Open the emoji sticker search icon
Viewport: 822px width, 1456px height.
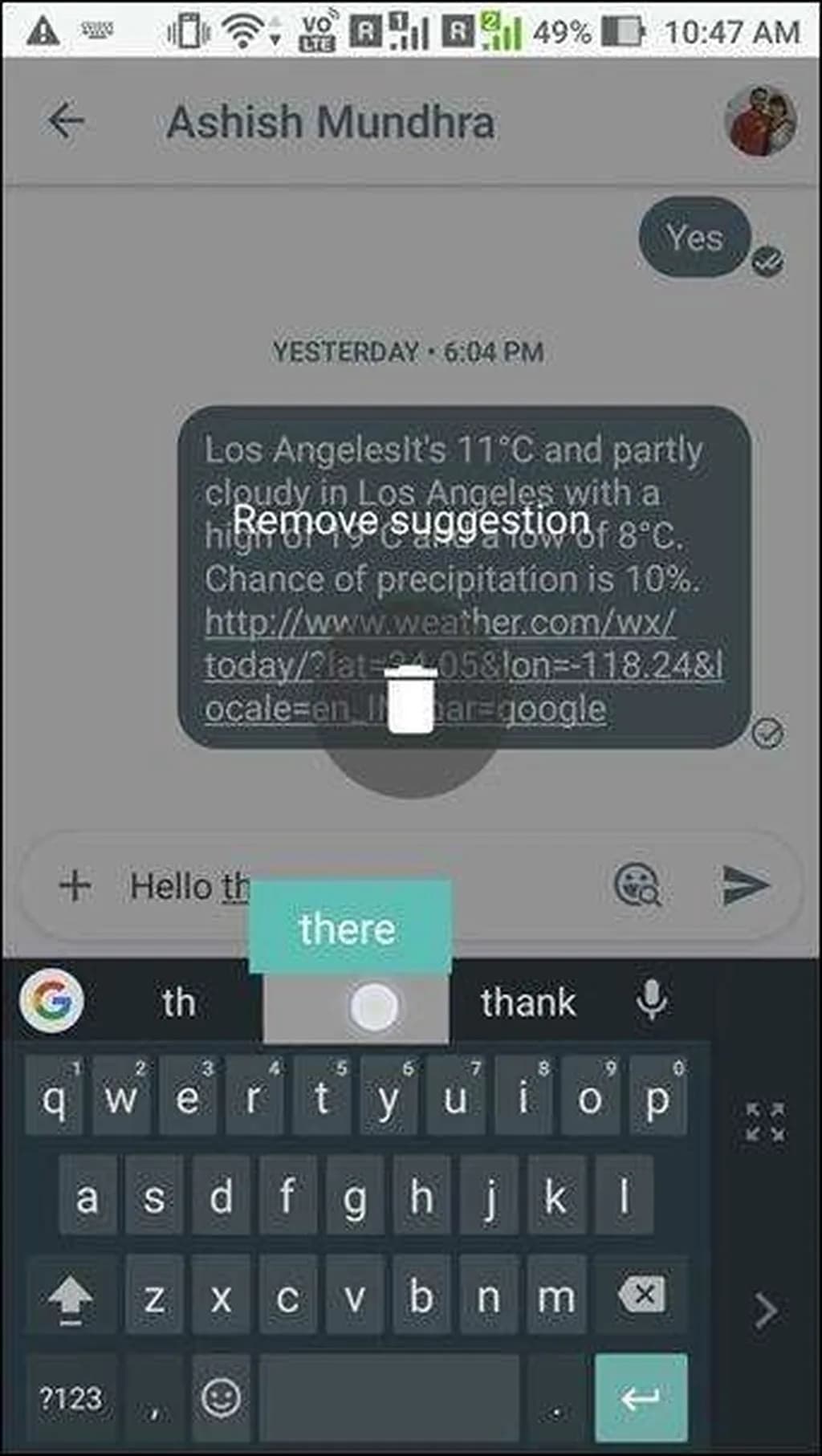point(637,885)
